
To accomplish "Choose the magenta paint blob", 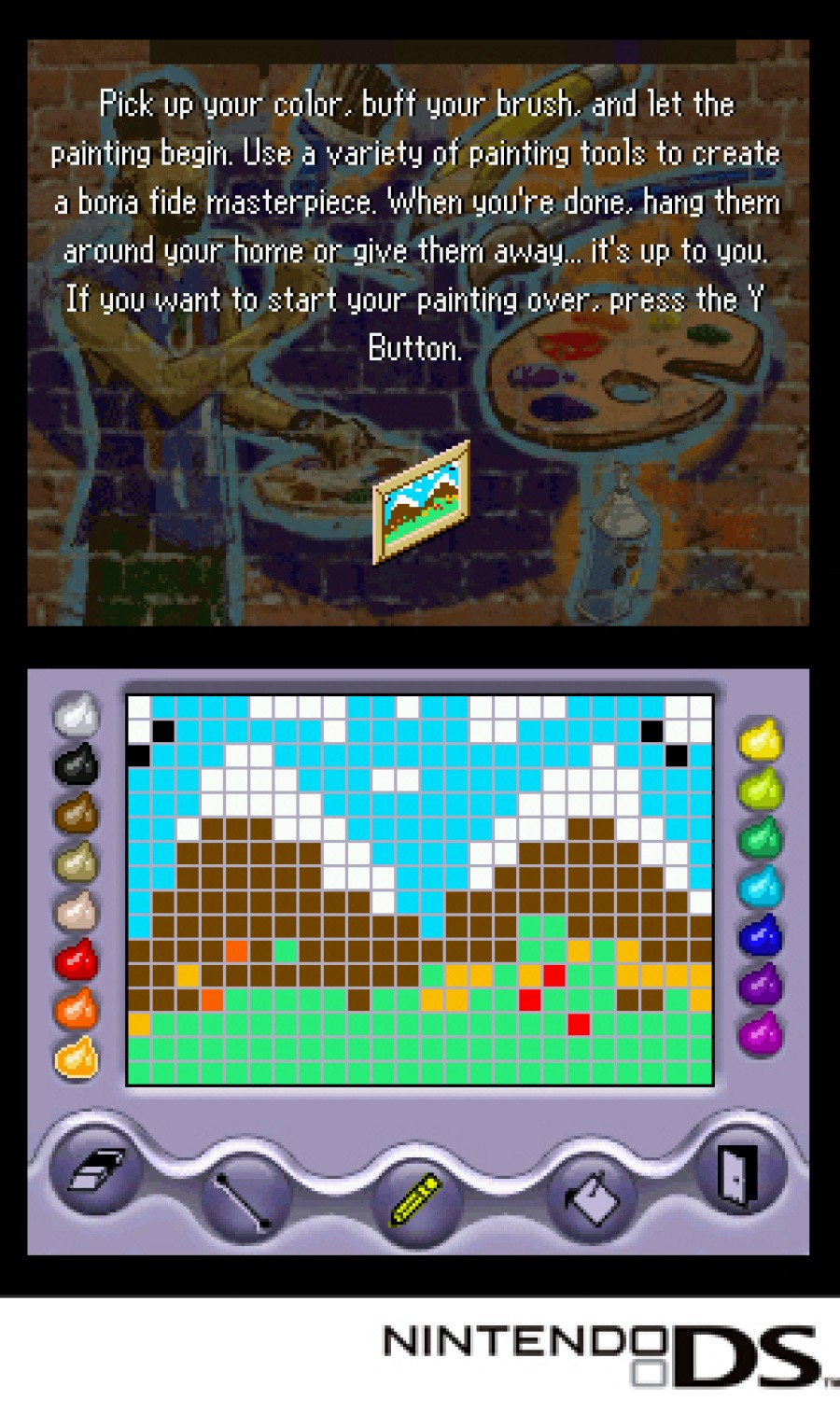I will click(760, 1034).
